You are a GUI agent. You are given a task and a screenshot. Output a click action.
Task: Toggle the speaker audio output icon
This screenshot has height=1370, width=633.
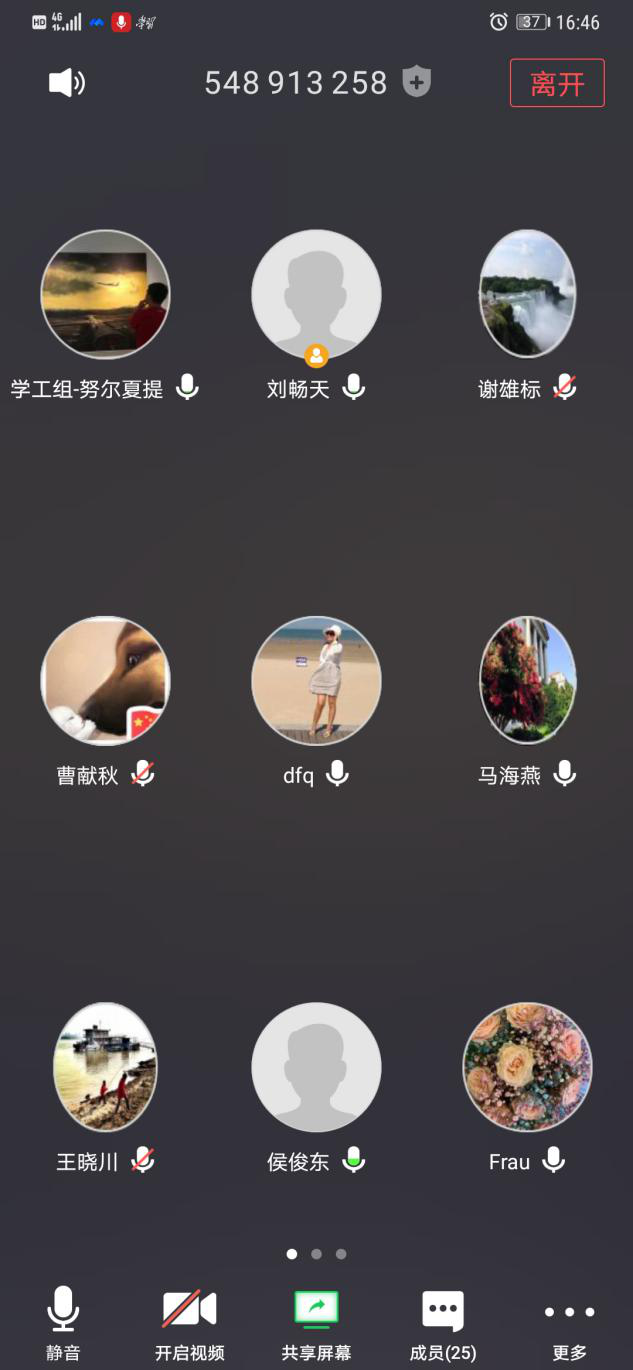[67, 83]
